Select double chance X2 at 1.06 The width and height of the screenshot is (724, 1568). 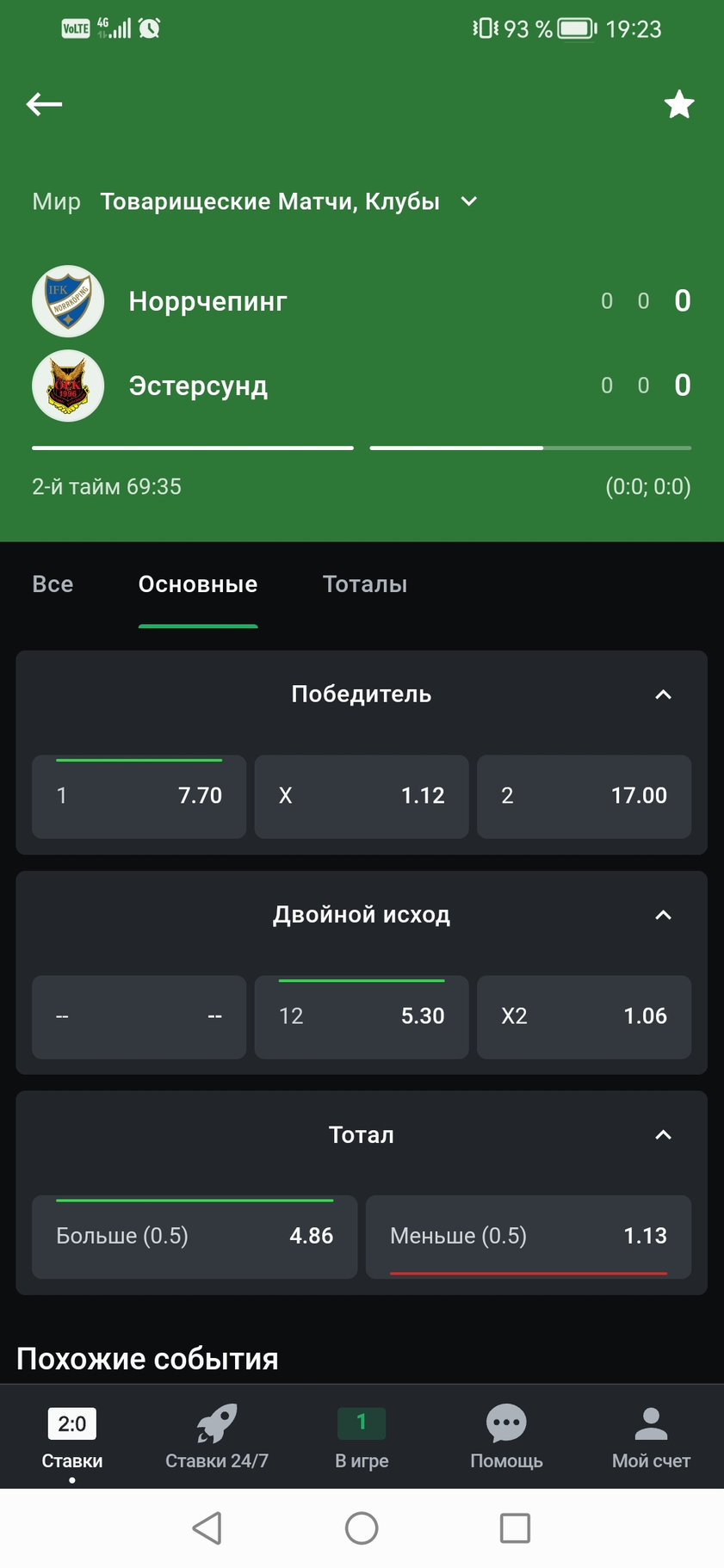584,1016
